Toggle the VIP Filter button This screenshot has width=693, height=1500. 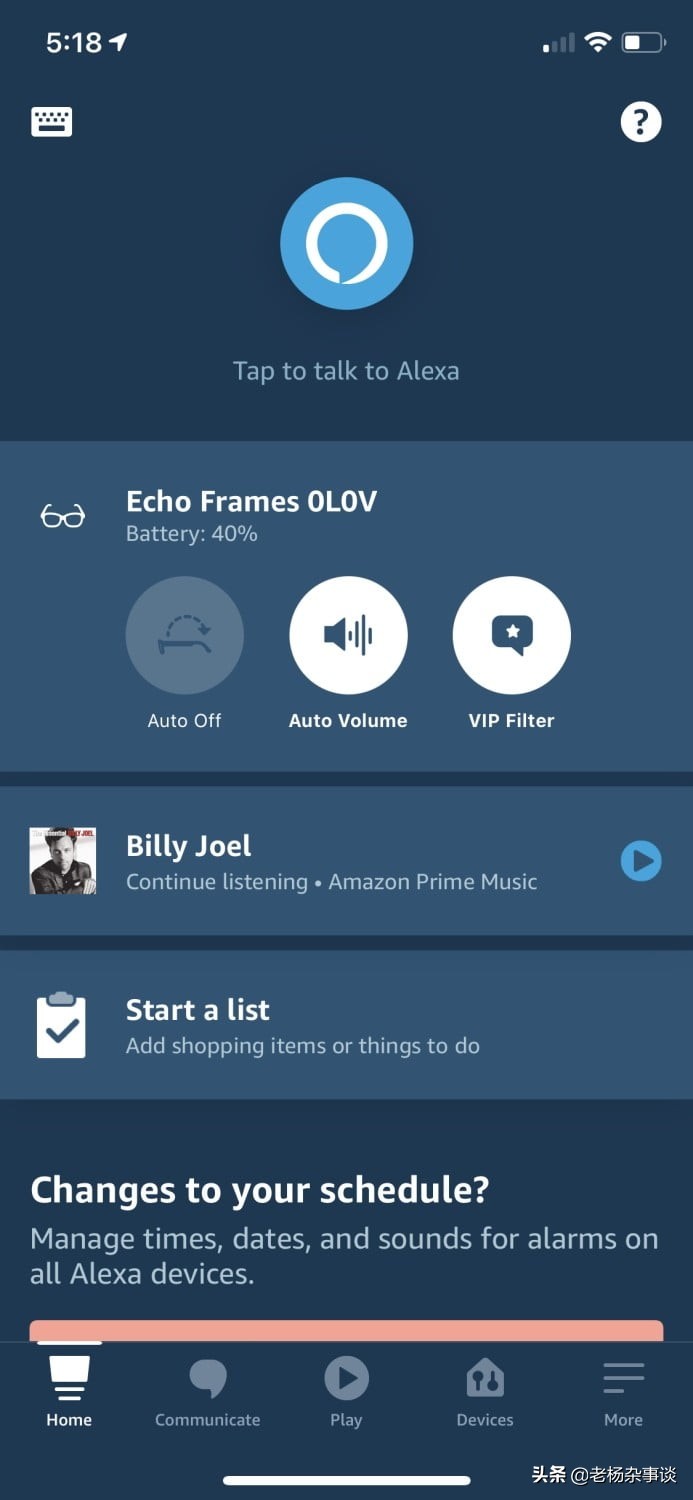(x=511, y=636)
